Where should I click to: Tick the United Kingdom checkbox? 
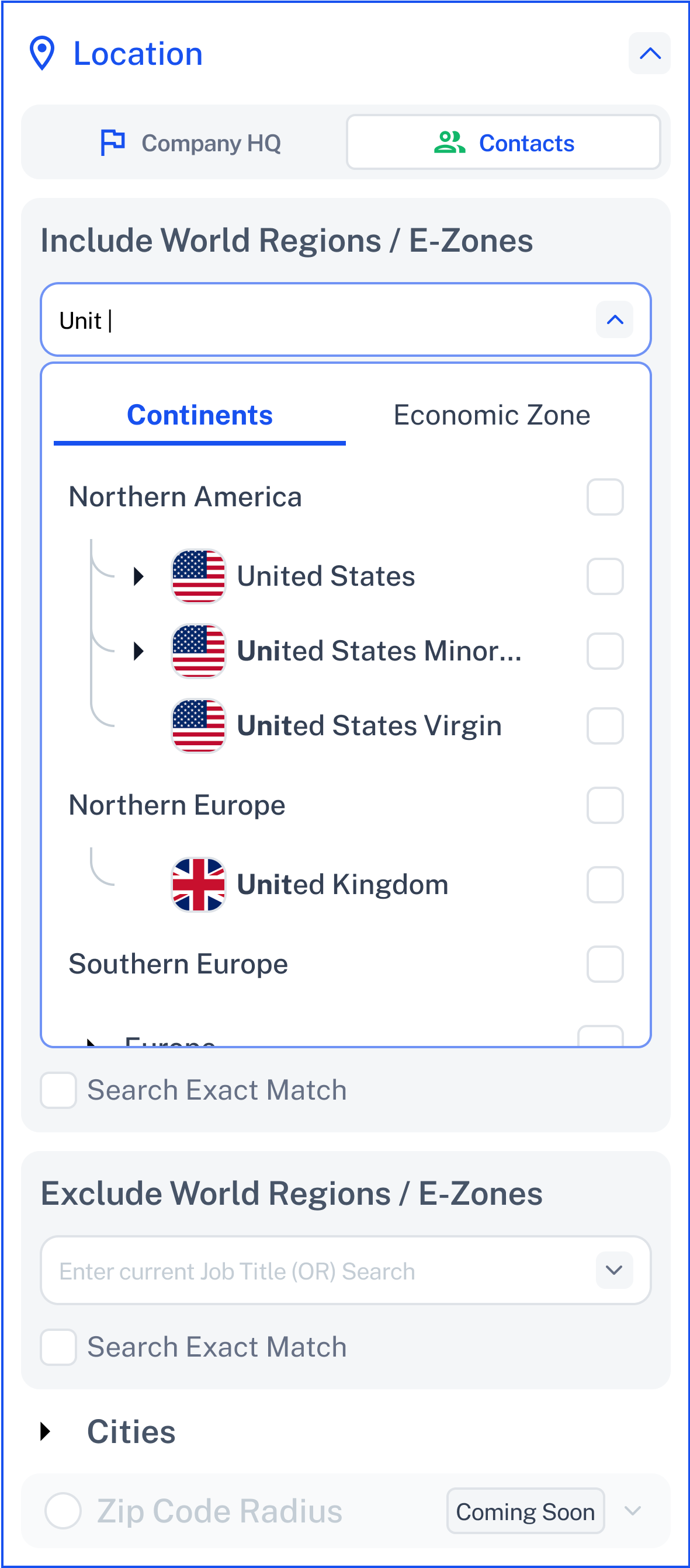click(605, 884)
